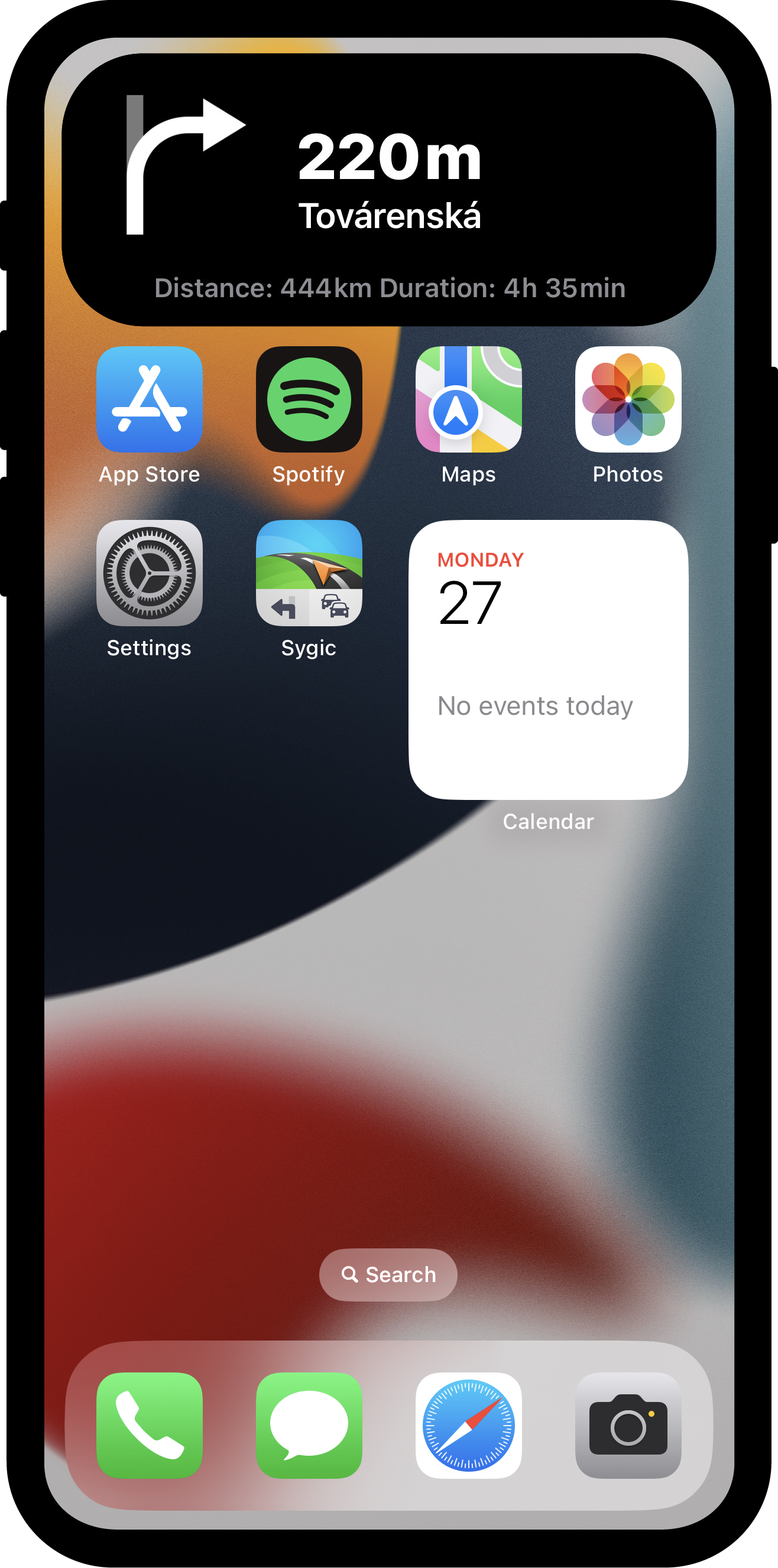Launch Safari from the dock
778x1568 pixels.
468,1426
